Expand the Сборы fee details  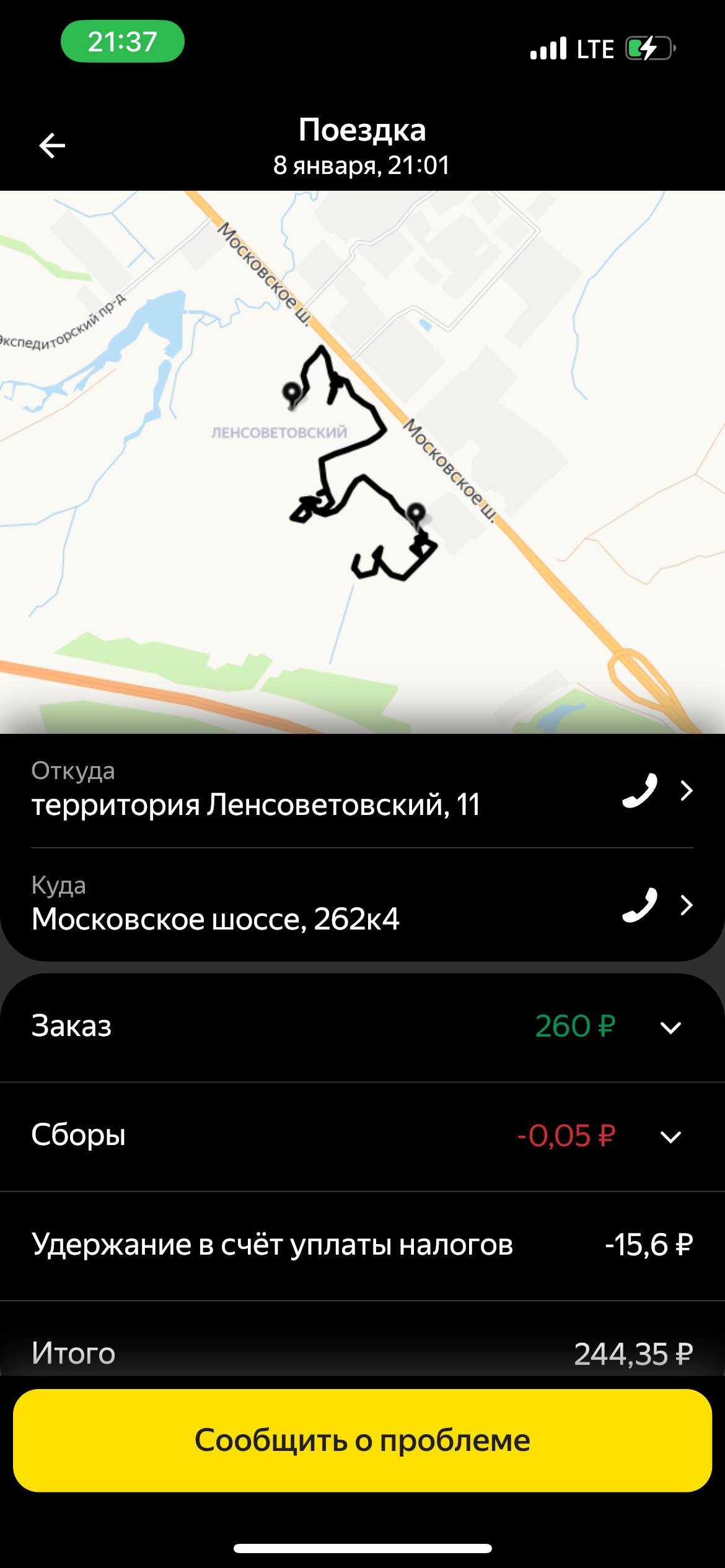click(670, 1137)
